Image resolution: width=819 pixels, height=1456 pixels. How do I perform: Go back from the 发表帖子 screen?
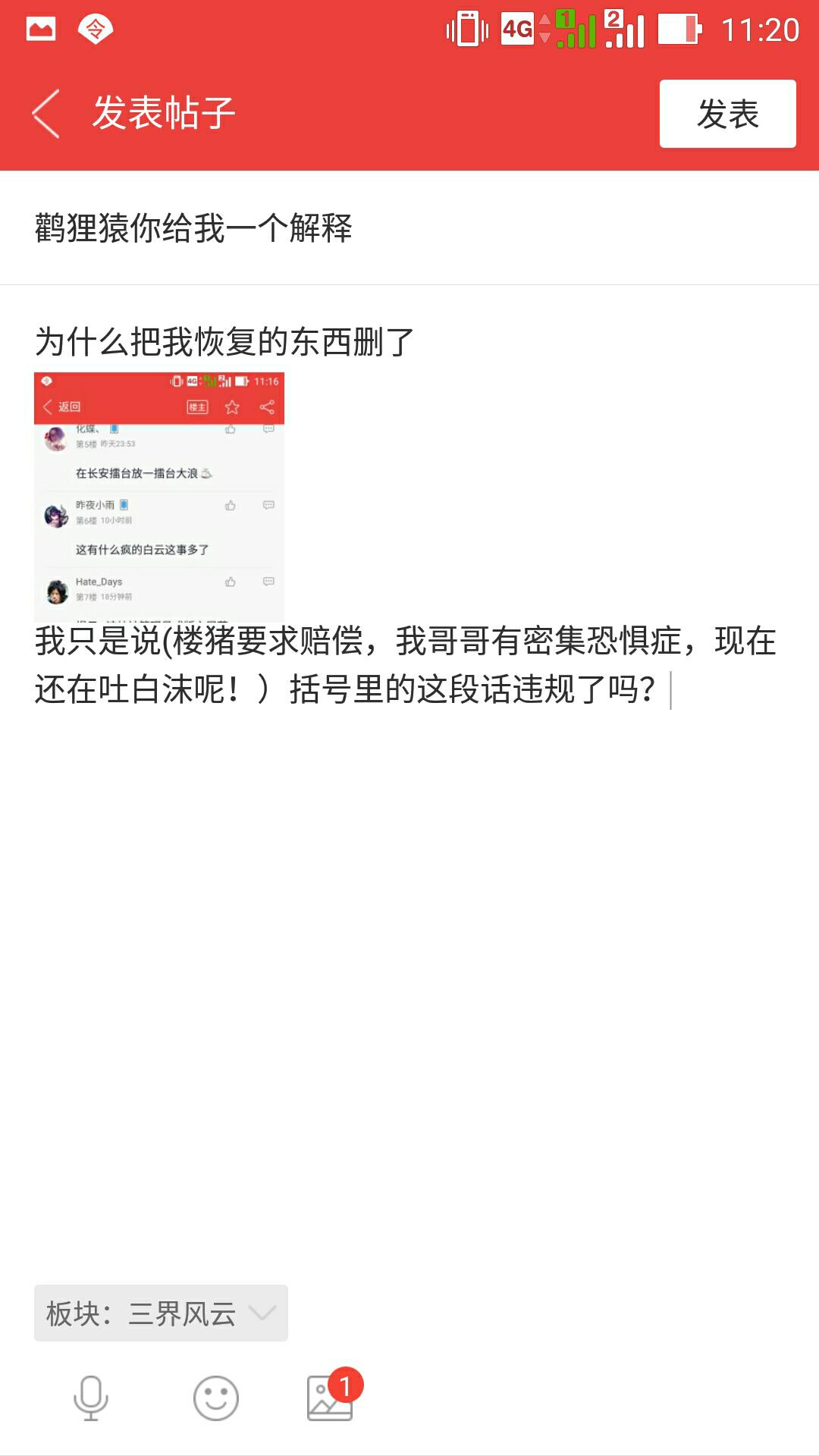47,114
